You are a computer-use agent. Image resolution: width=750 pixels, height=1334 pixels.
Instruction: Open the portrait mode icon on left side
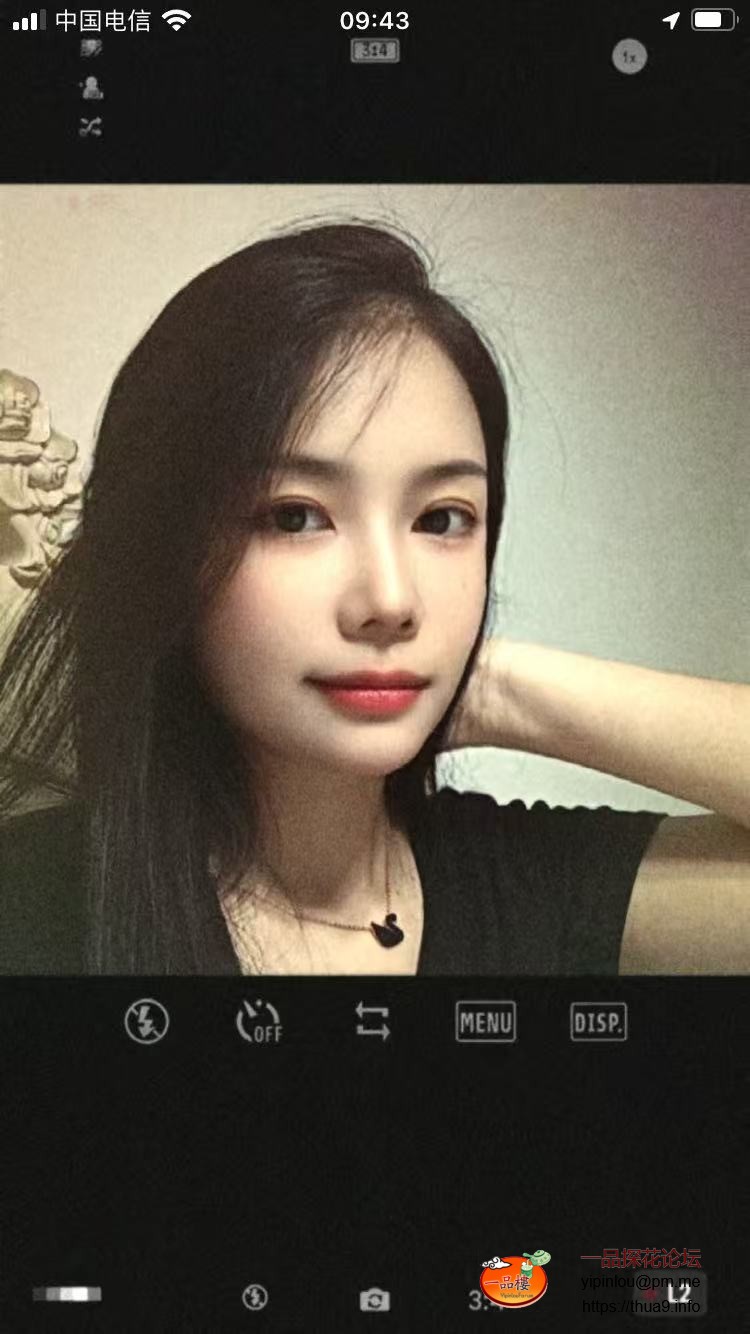coord(92,90)
